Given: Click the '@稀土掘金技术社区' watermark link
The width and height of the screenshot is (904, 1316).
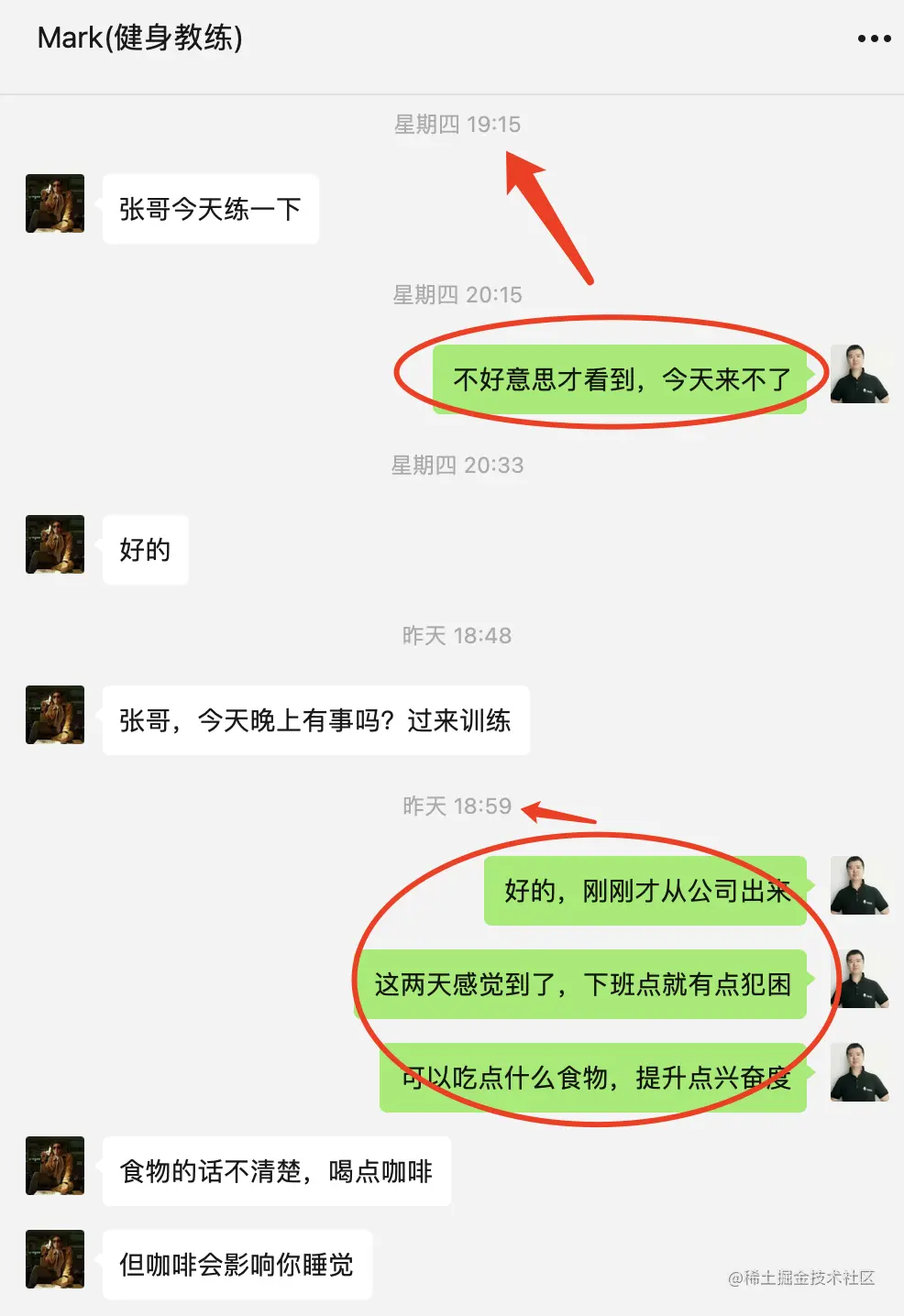Looking at the screenshot, I should coord(802,1277).
